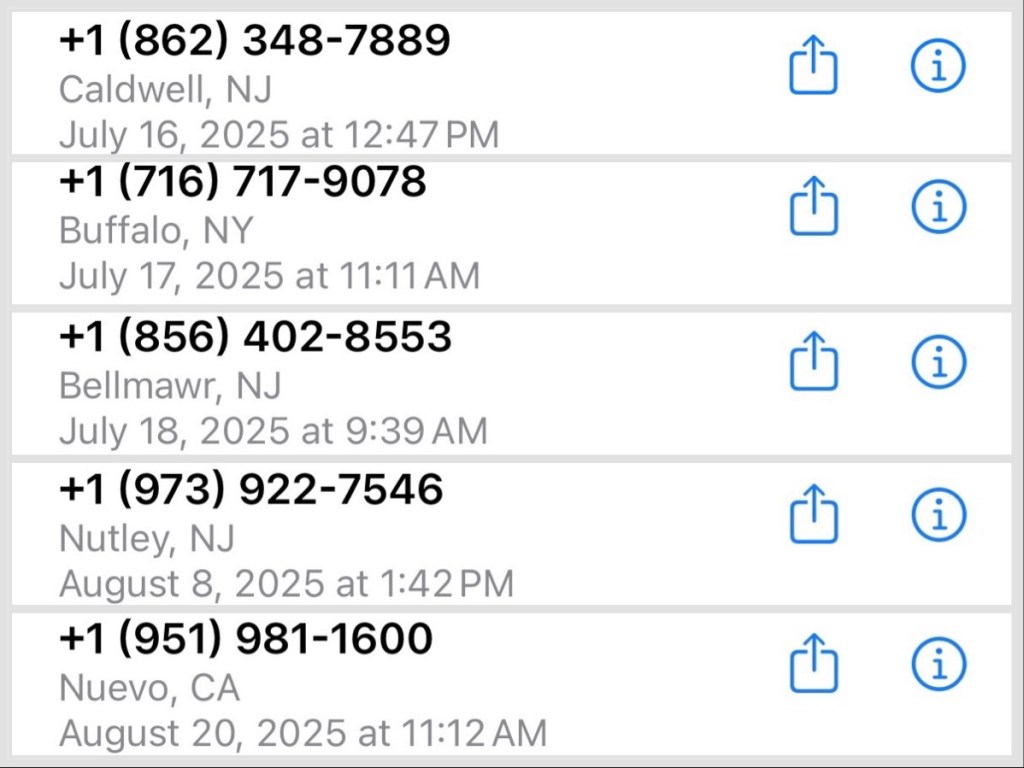The image size is (1024, 768).
Task: Share the voicemail from +1 (856) 402-8553
Action: [813, 362]
